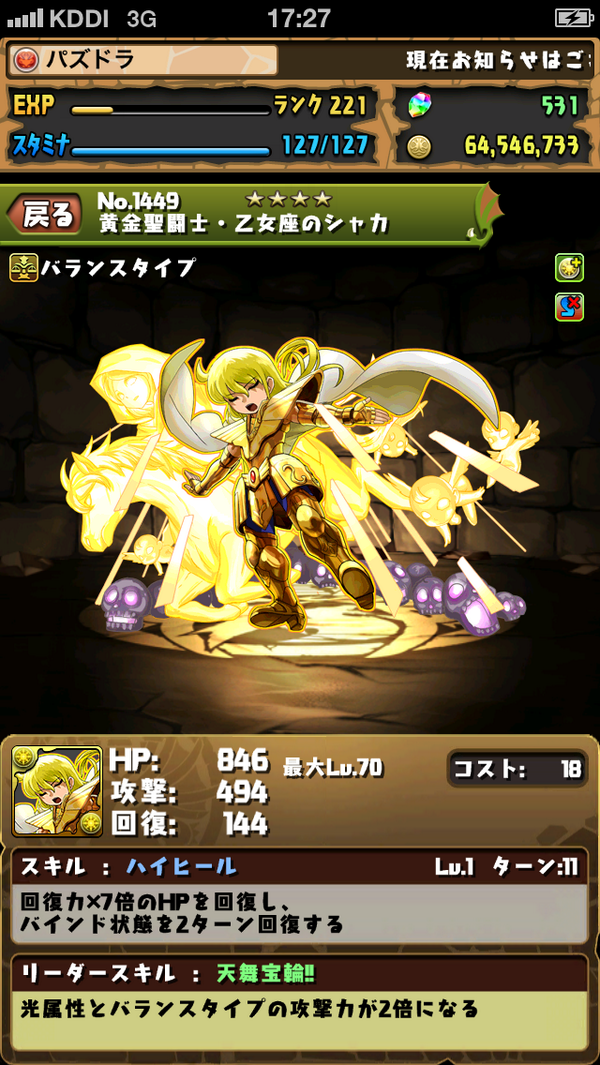Tap the バランスタイプ type icon
This screenshot has width=600, height=1065.
point(24,268)
